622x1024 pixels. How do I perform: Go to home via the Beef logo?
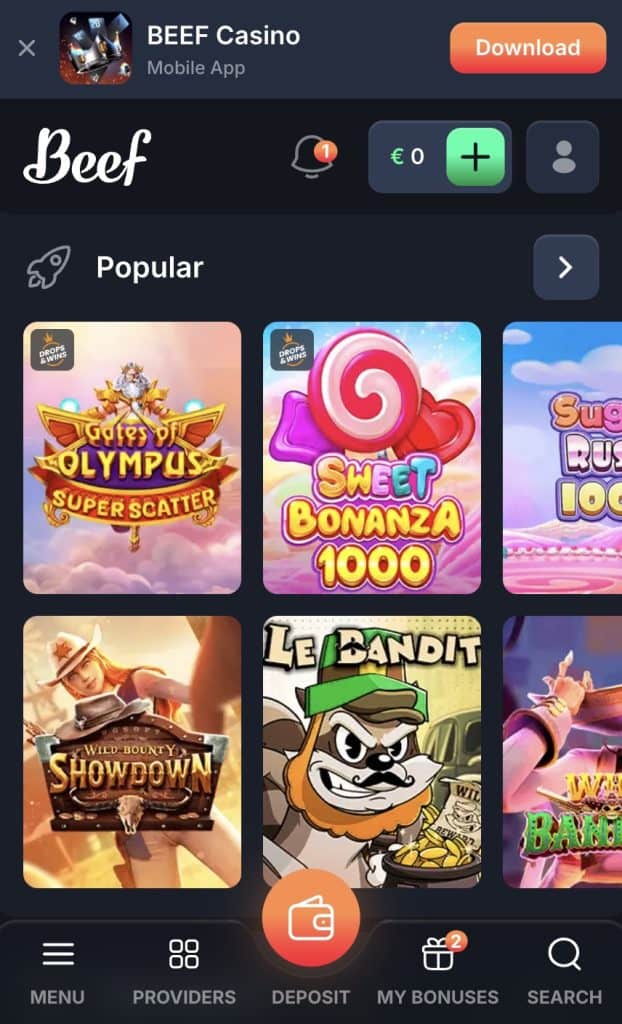coord(87,157)
